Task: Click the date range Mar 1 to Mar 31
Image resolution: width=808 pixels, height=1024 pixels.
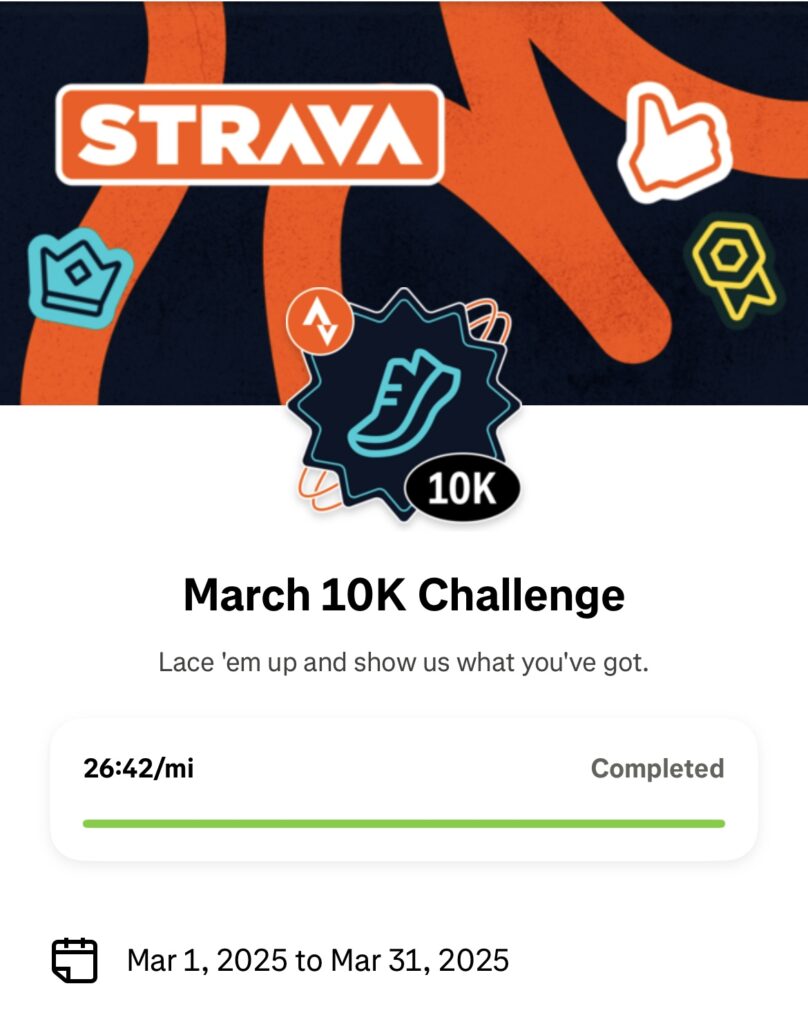Action: pyautogui.click(x=316, y=961)
